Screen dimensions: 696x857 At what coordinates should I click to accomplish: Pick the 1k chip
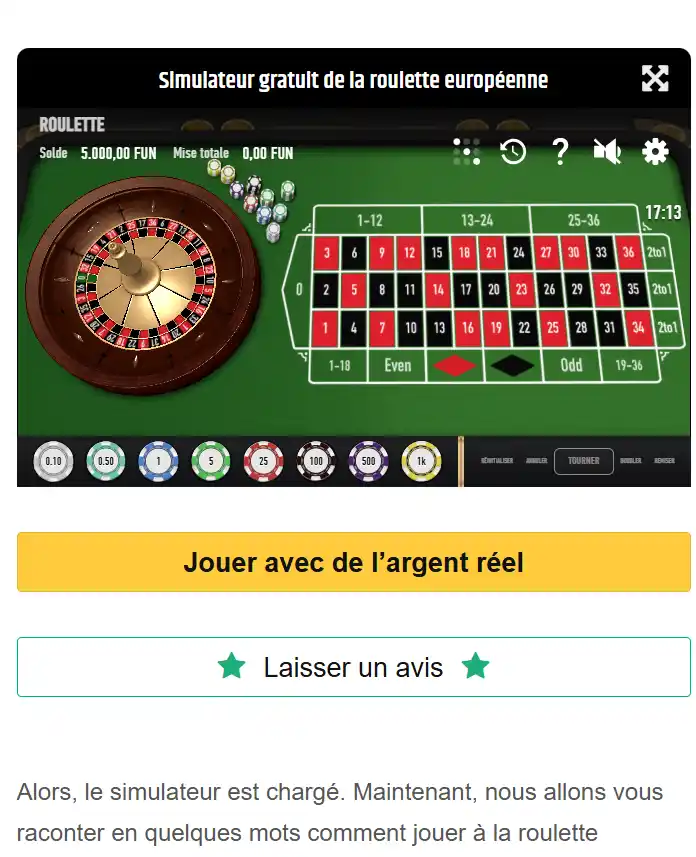(x=421, y=461)
